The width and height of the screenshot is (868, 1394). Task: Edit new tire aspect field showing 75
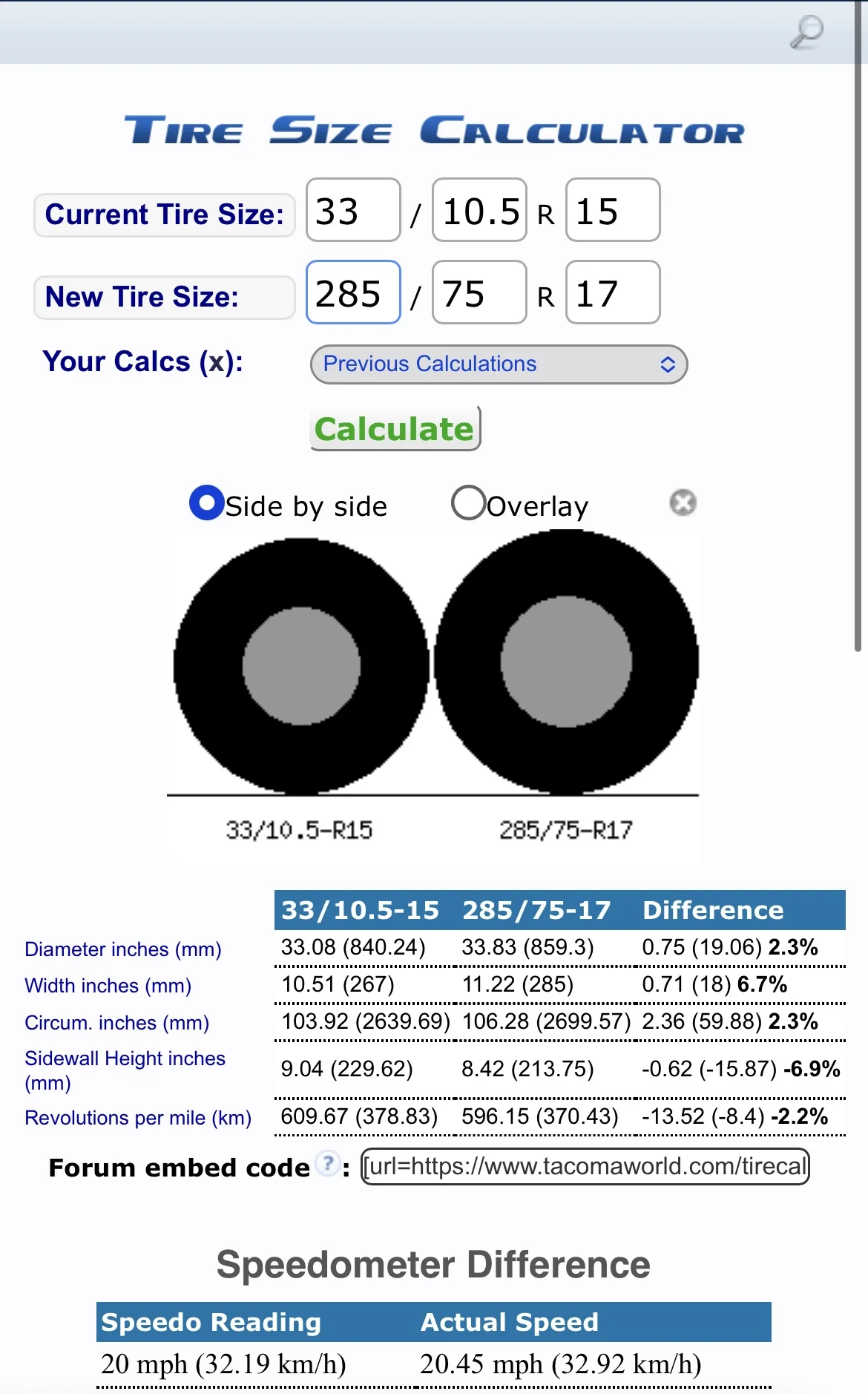tap(479, 293)
